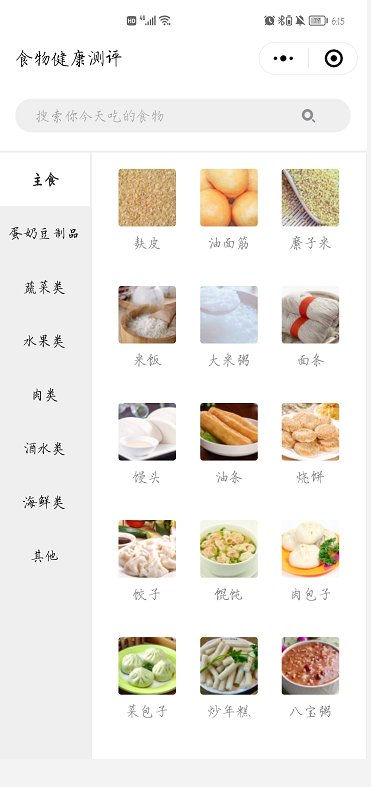This screenshot has width=371, height=787.
Task: Open the 馒头 food item
Action: pos(147,444)
